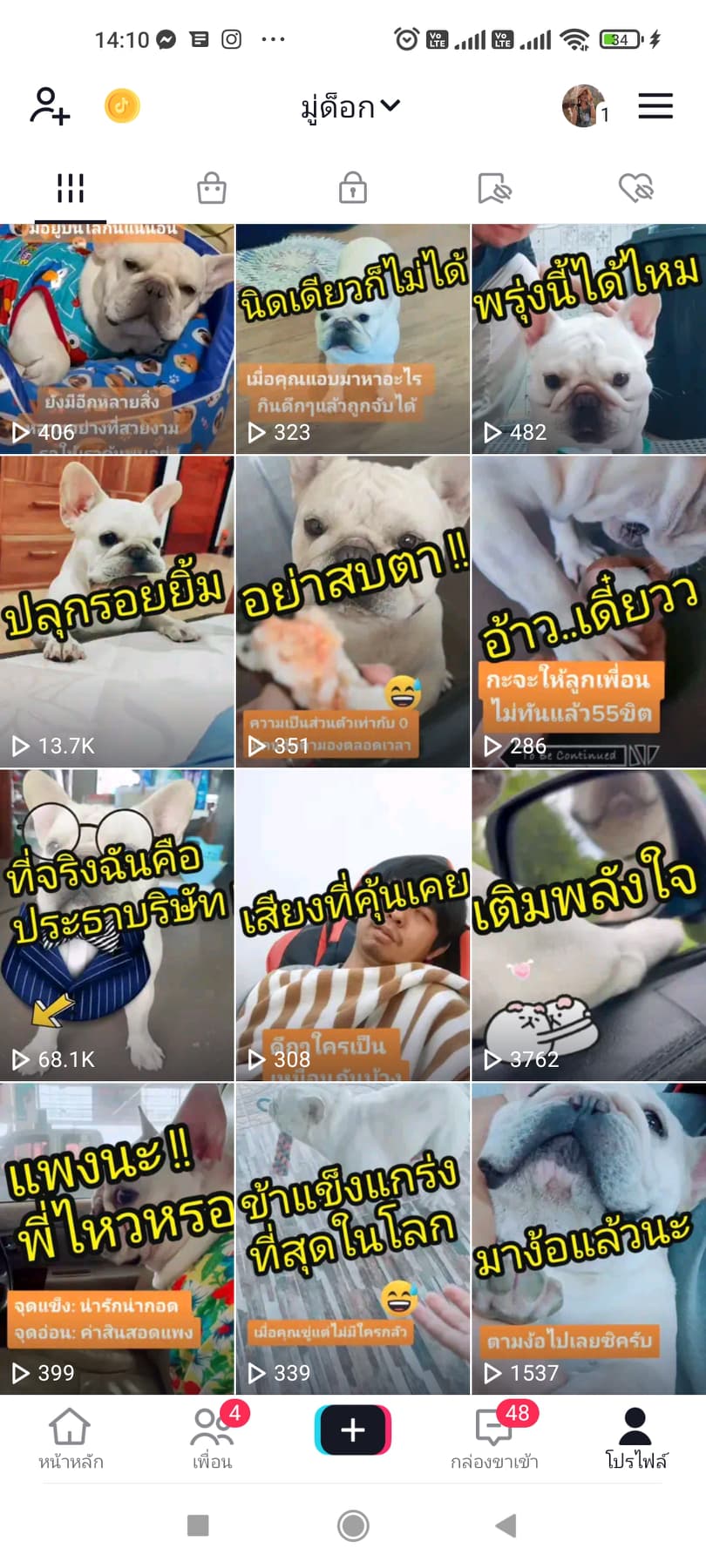This screenshot has width=706, height=1568.
Task: Create a new video with the plus button
Action: coord(353,1430)
